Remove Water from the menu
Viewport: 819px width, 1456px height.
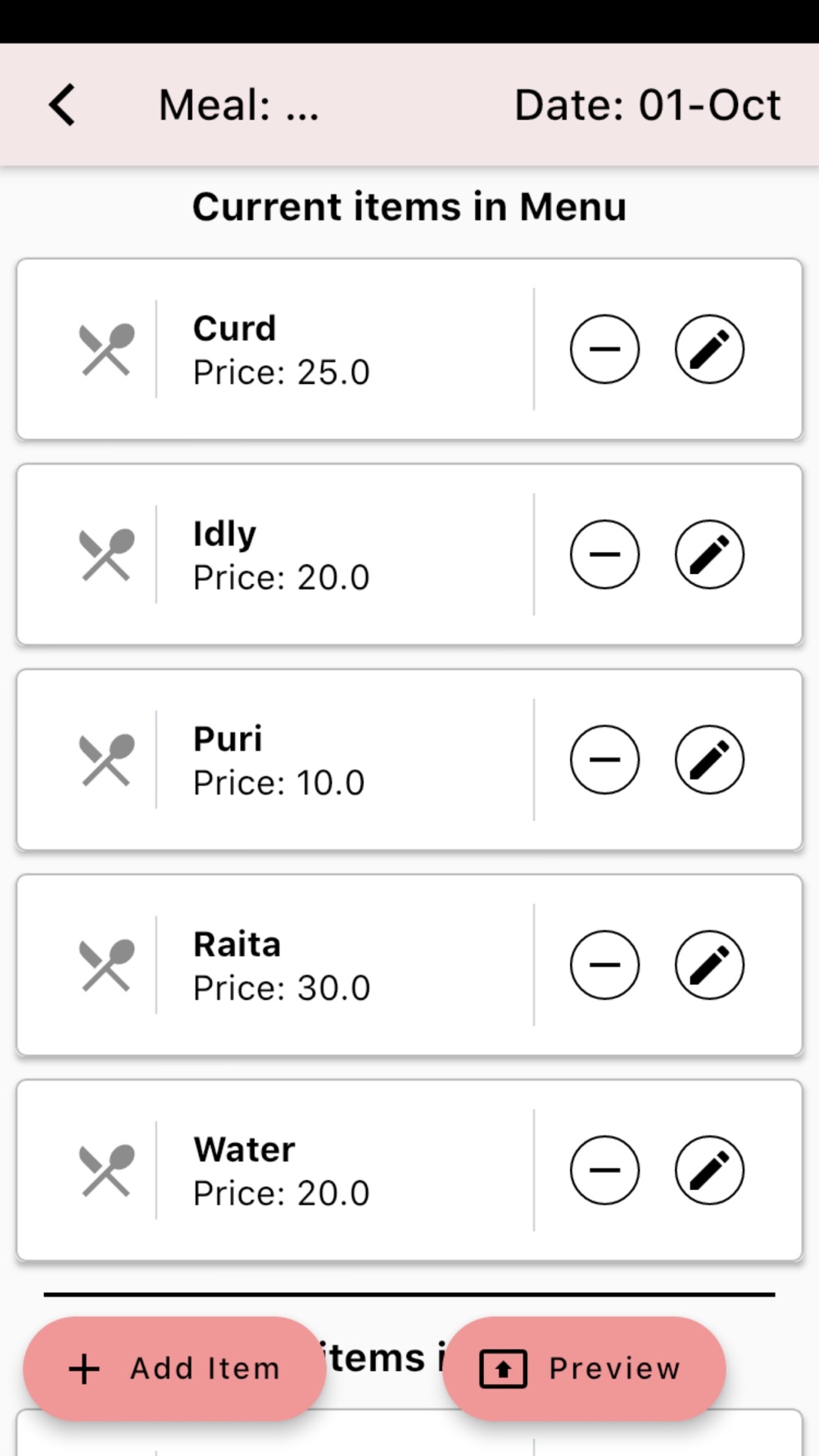pos(604,1170)
